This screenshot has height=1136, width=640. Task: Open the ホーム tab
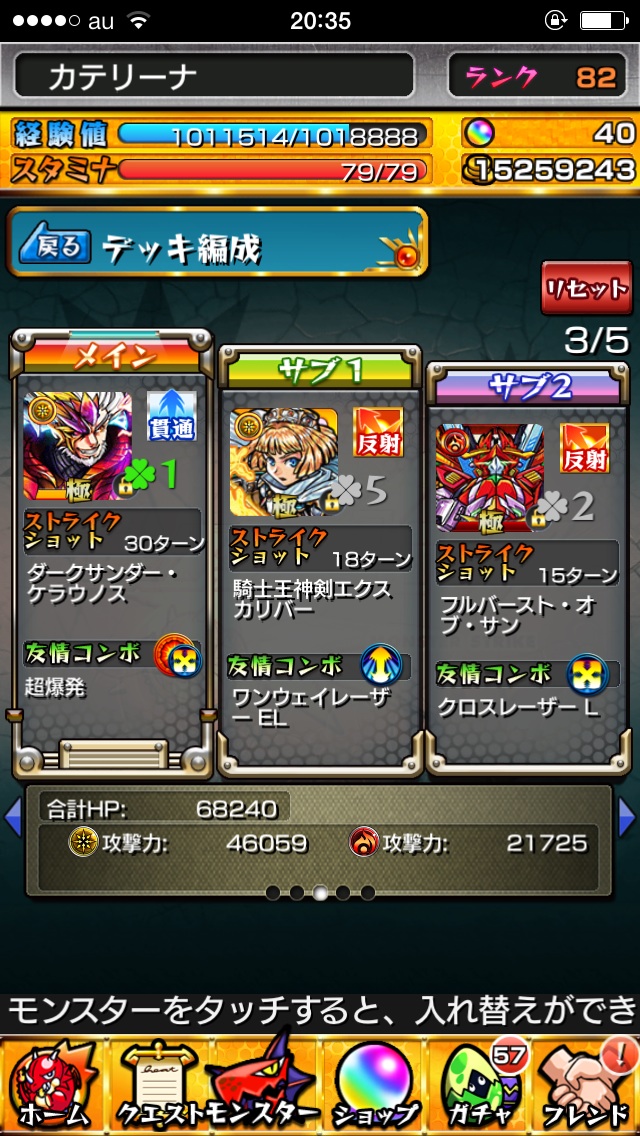point(52,1087)
